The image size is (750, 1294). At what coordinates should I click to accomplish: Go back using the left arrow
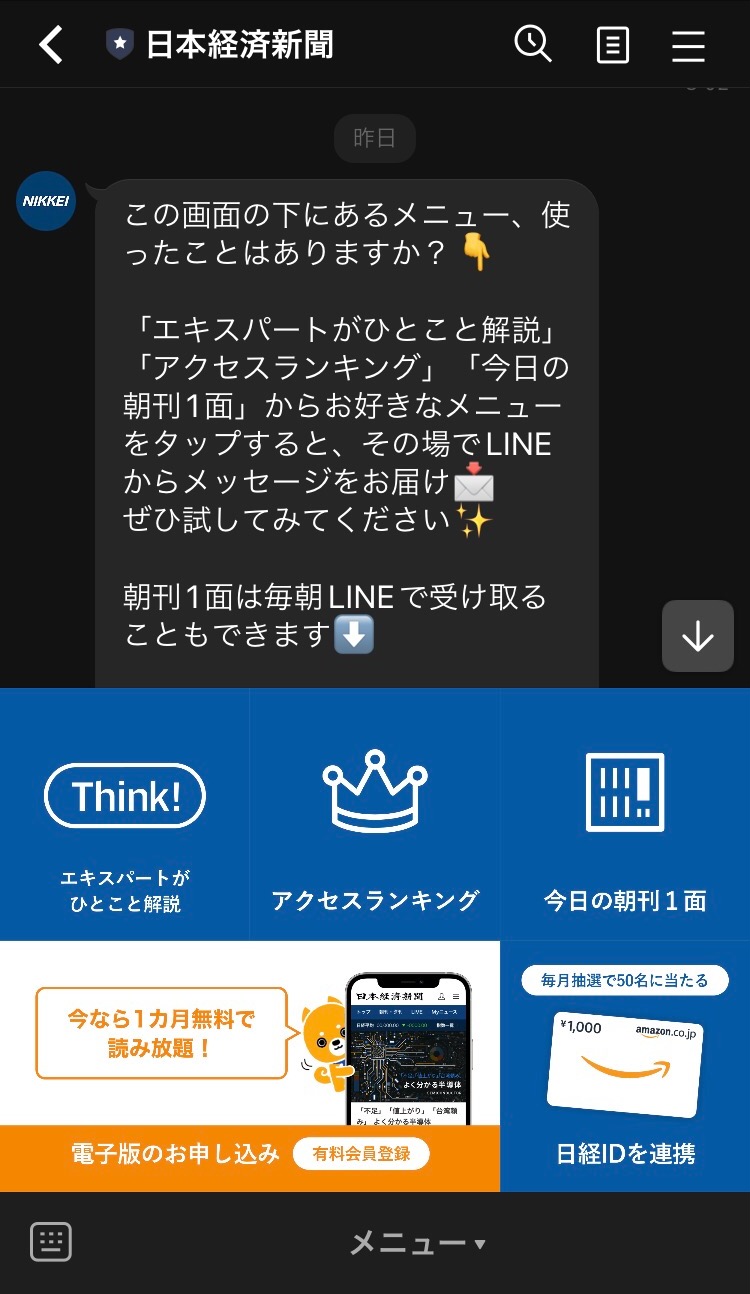[49, 44]
